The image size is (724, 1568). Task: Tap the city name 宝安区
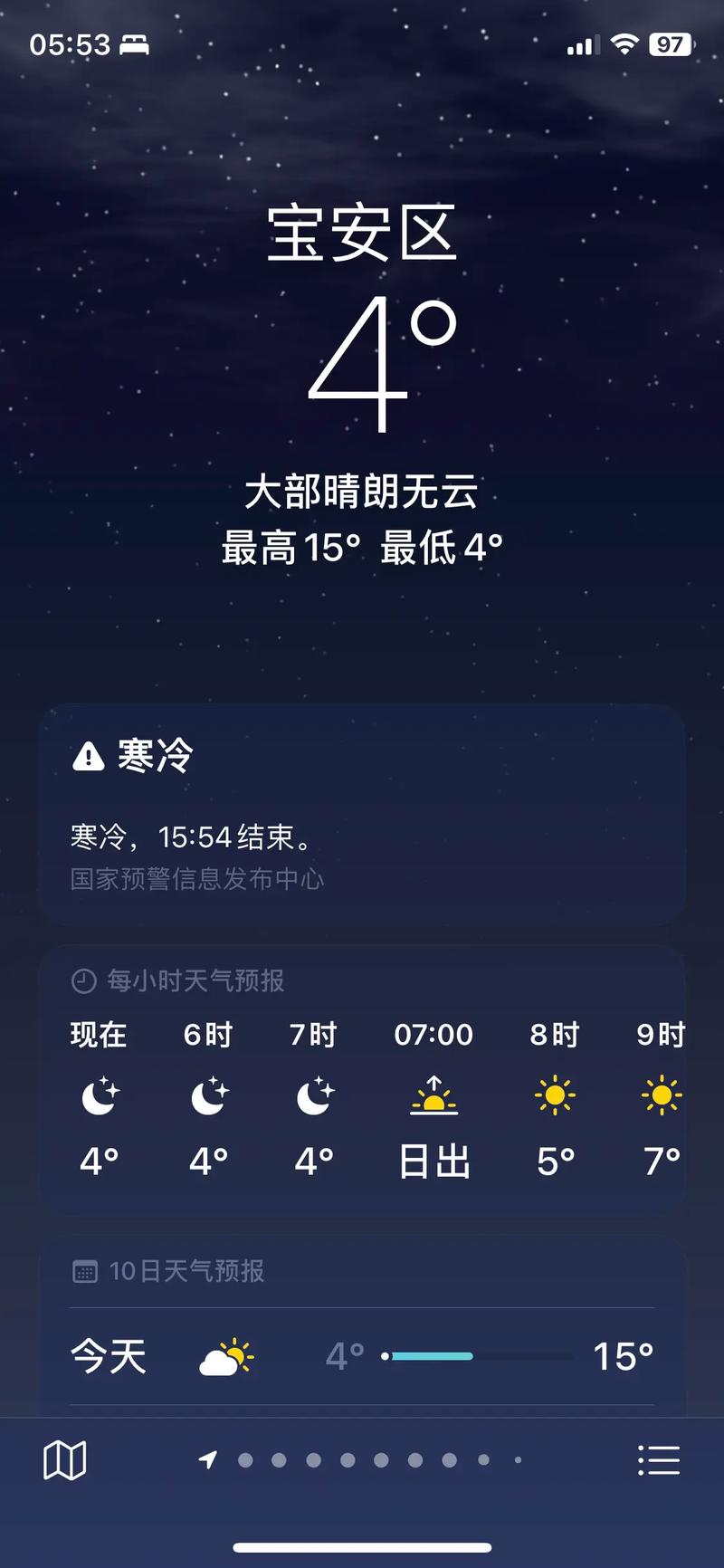[362, 231]
